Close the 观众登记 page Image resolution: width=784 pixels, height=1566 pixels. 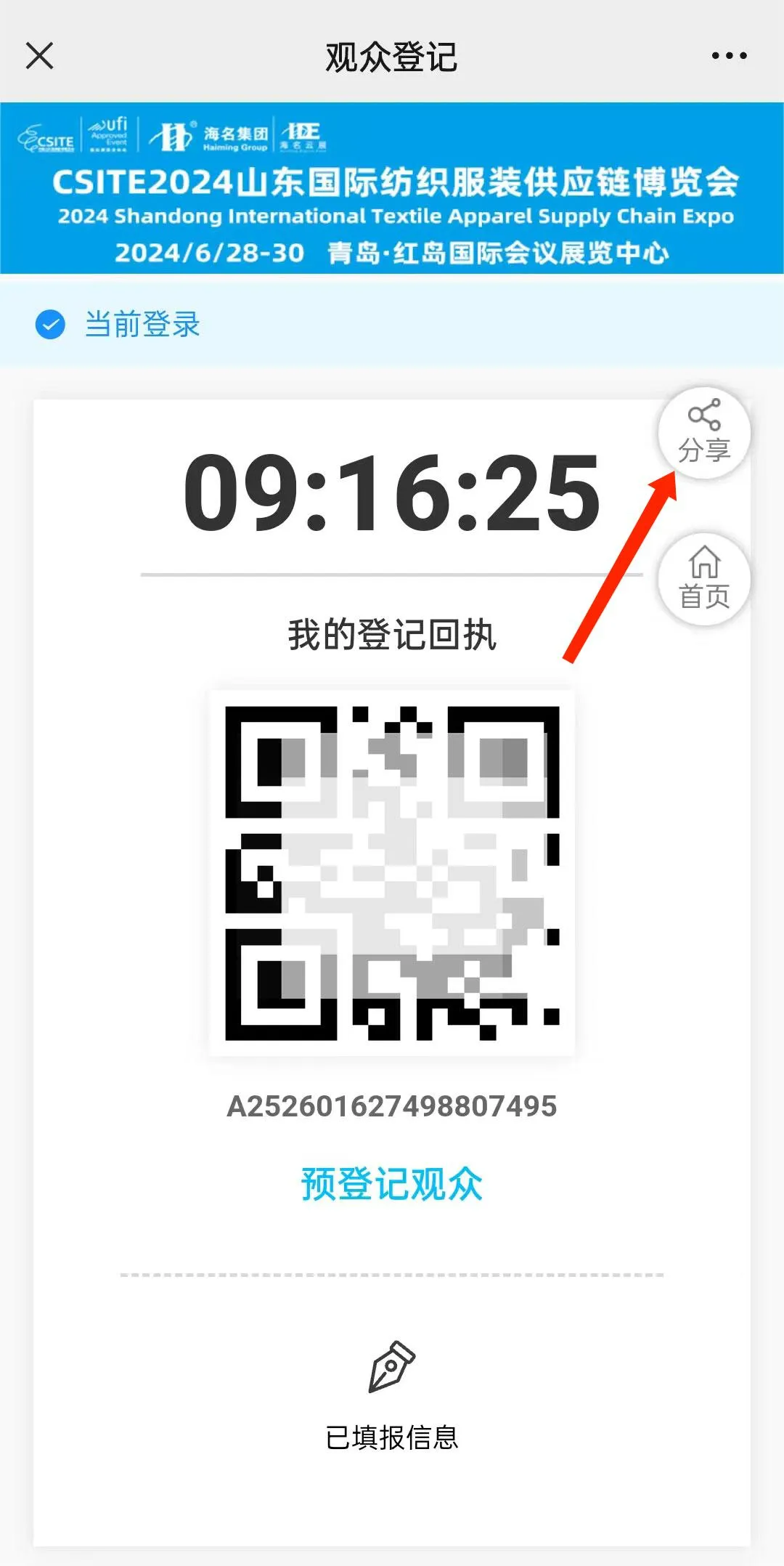coord(39,56)
